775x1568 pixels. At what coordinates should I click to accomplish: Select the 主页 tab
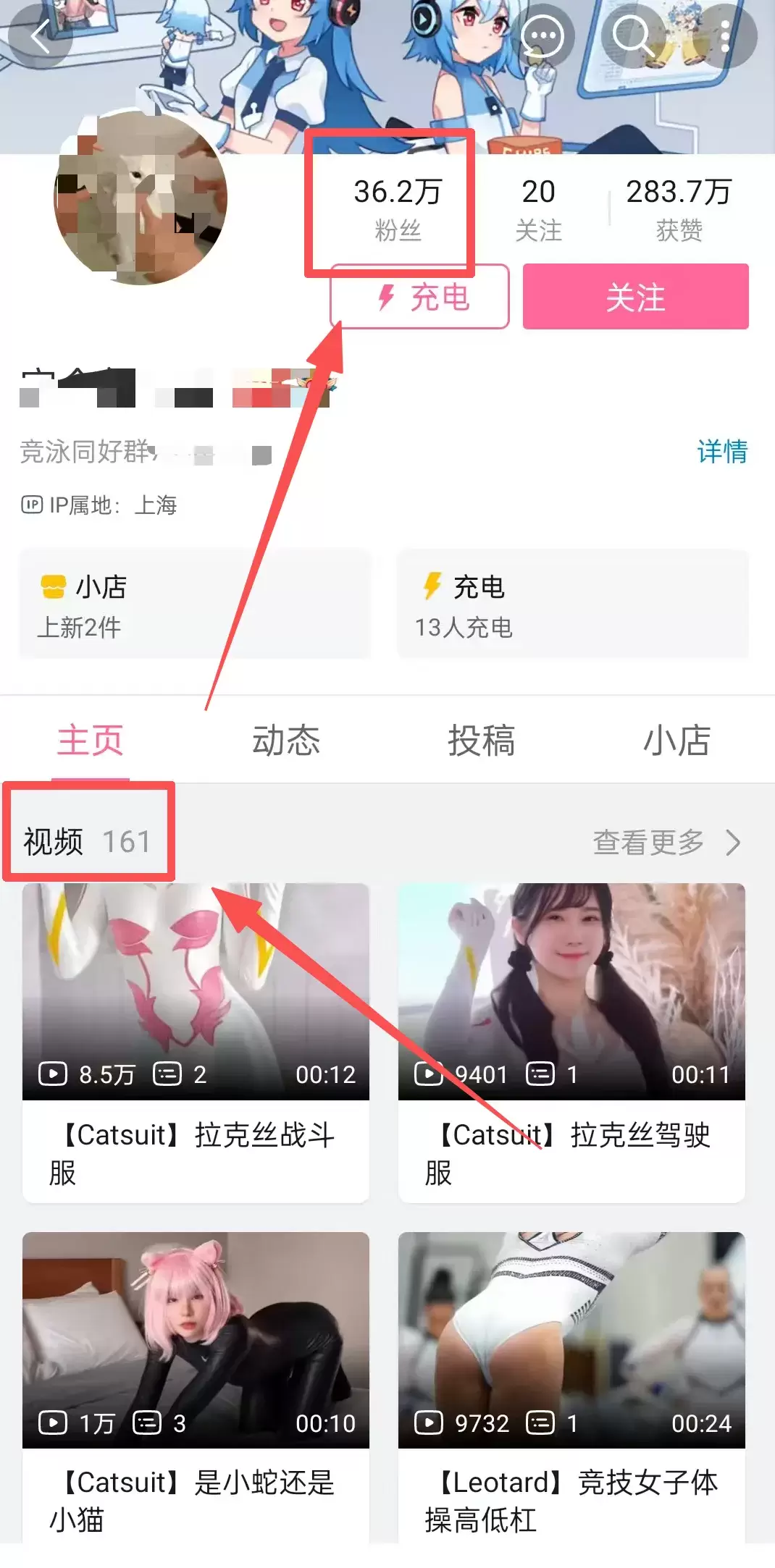(90, 740)
